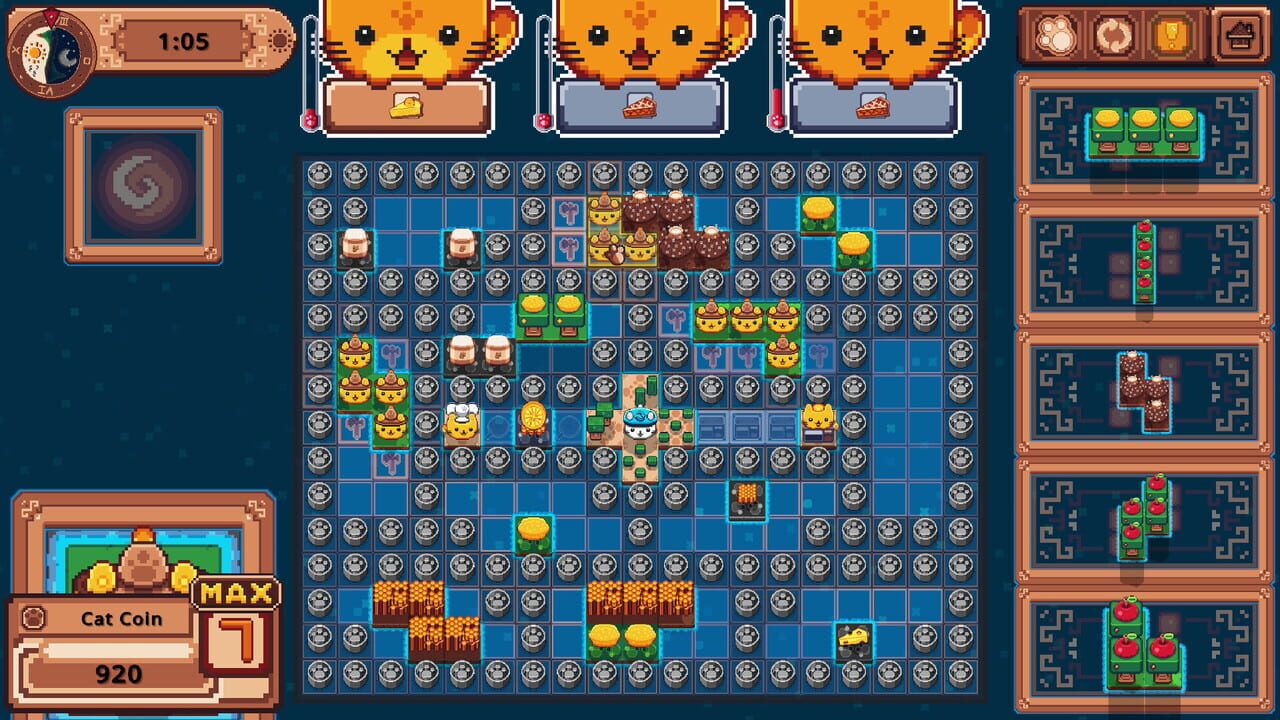
Task: Pick the vertical line of small red apples
Action: click(1144, 262)
